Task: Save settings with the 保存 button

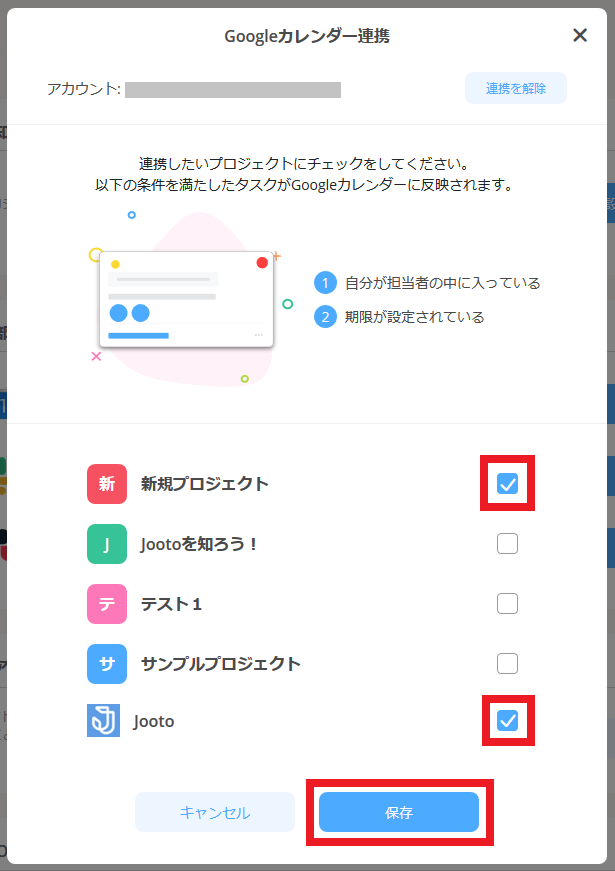Action: coord(399,812)
